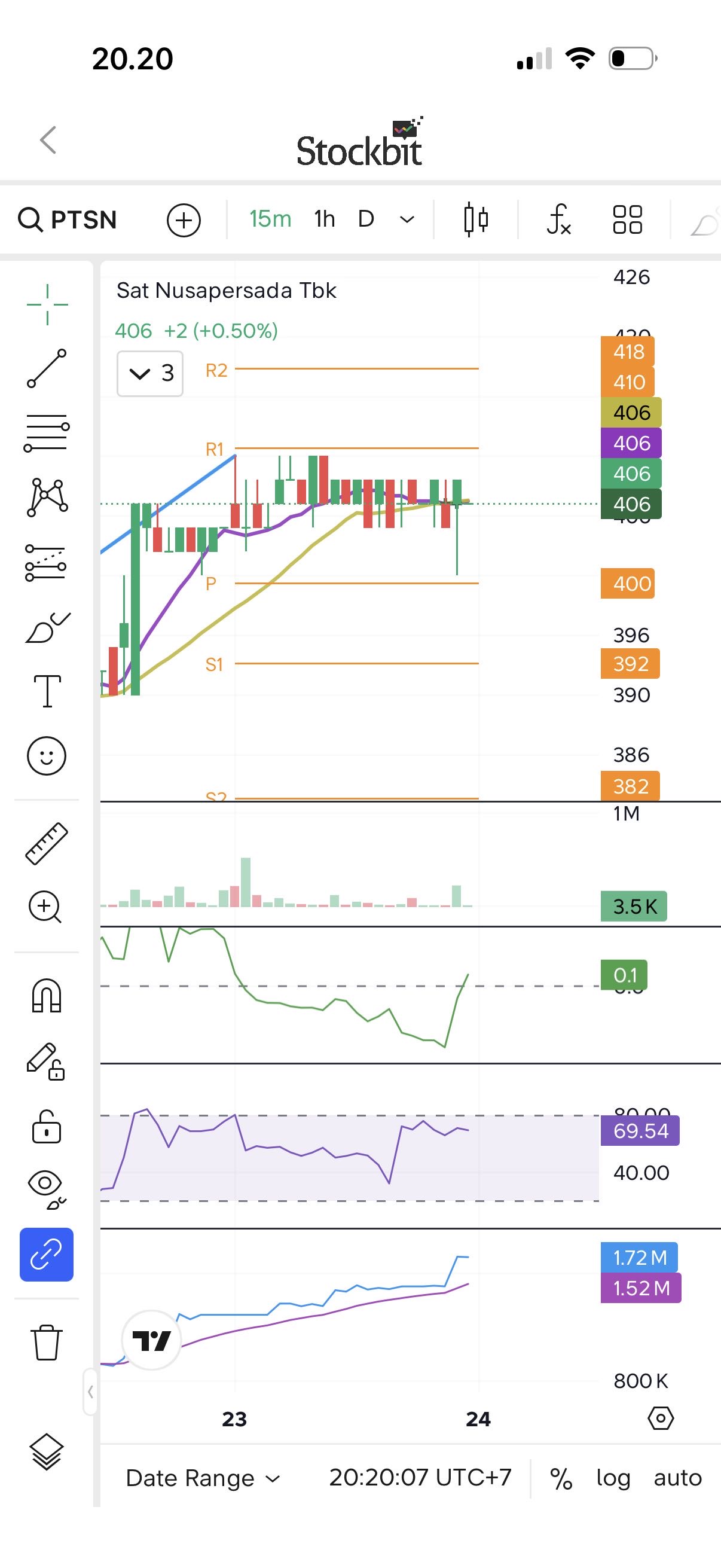721x1568 pixels.
Task: Choose the text annotation tool
Action: [47, 691]
